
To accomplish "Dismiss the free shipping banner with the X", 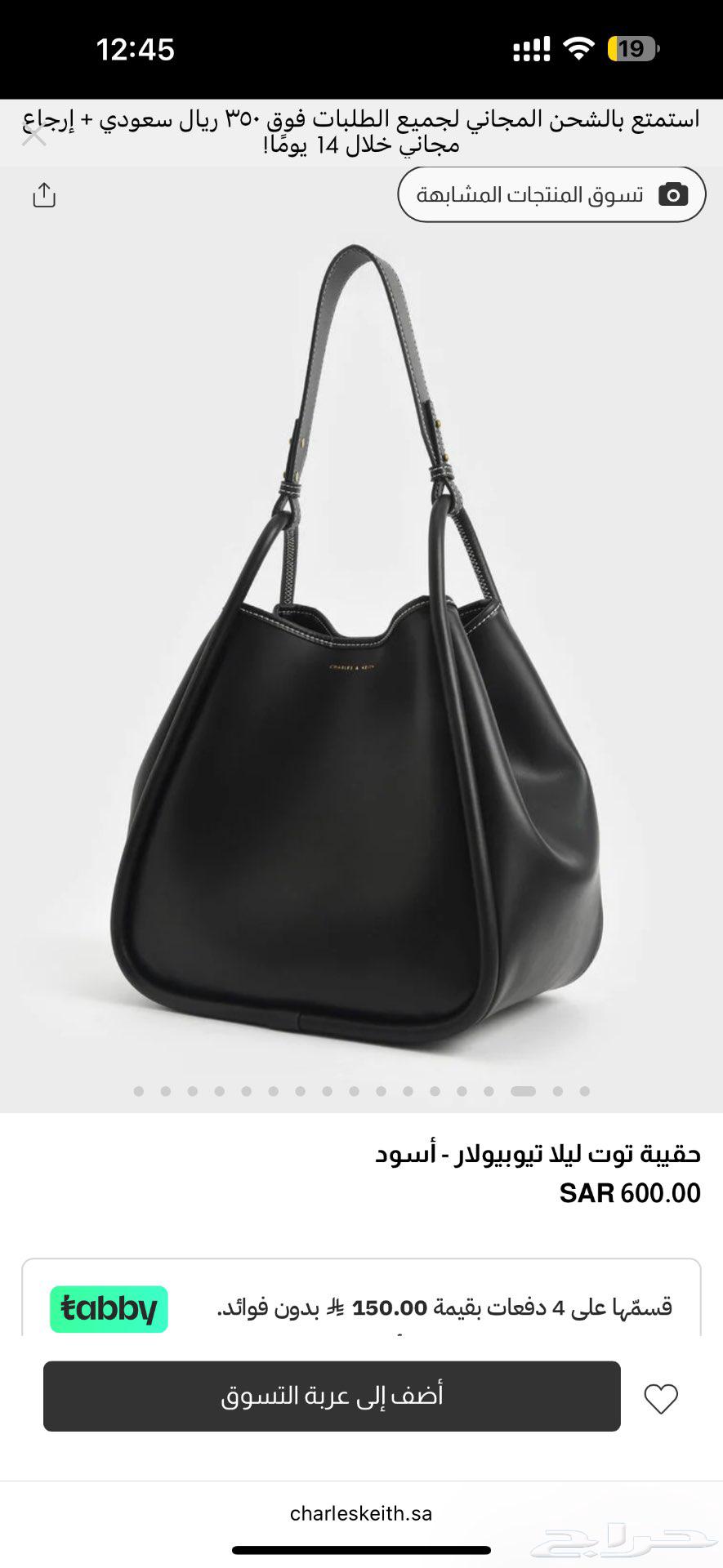I will pos(34,134).
